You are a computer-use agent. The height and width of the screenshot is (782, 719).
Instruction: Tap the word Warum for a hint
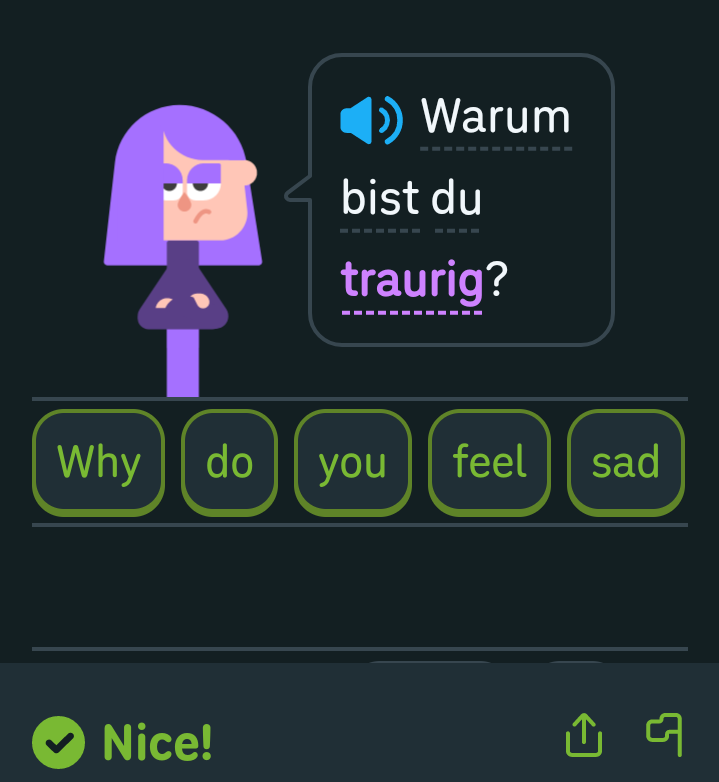point(496,119)
